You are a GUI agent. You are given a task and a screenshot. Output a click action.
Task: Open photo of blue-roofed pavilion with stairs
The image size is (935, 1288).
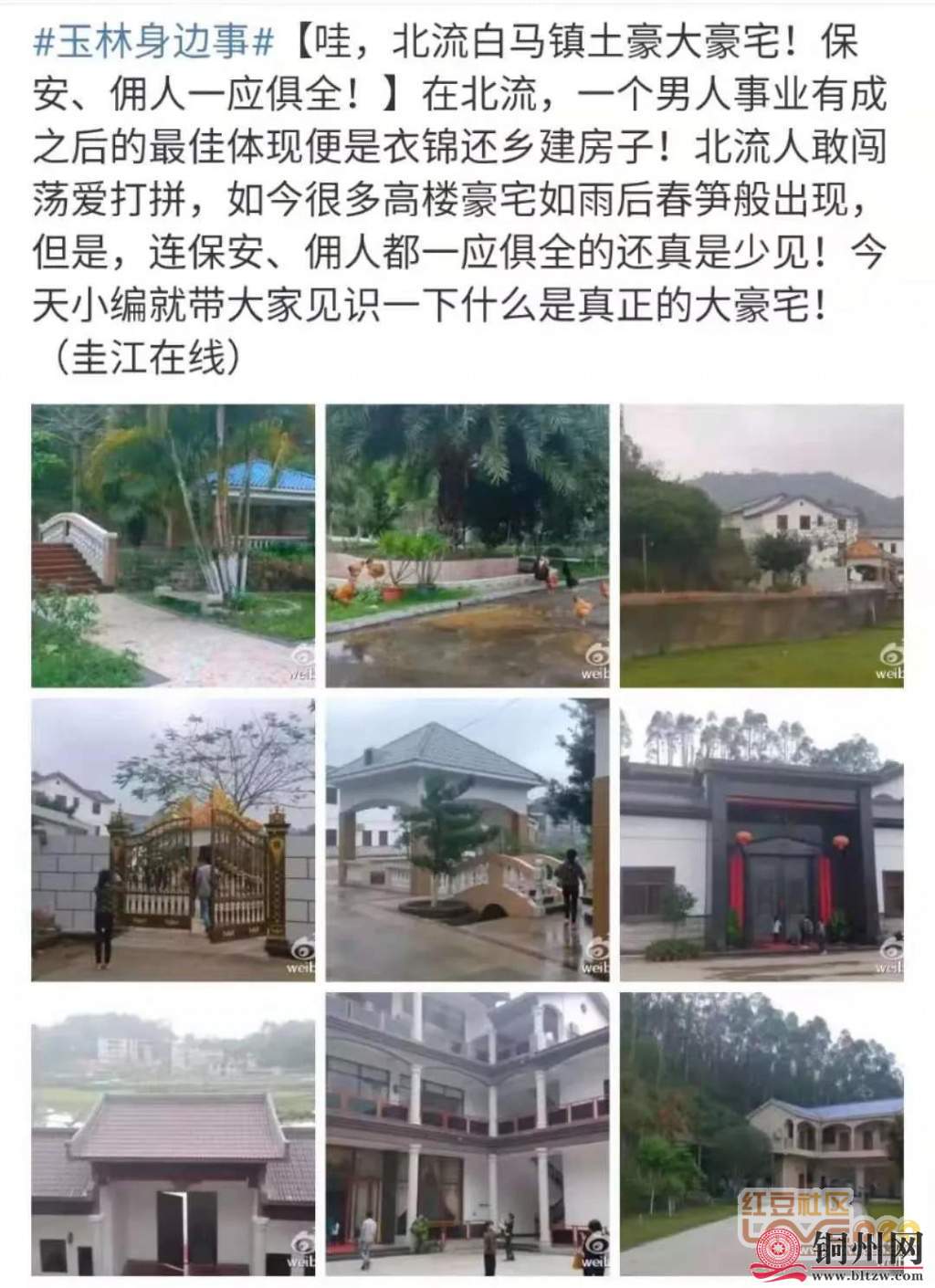[173, 546]
